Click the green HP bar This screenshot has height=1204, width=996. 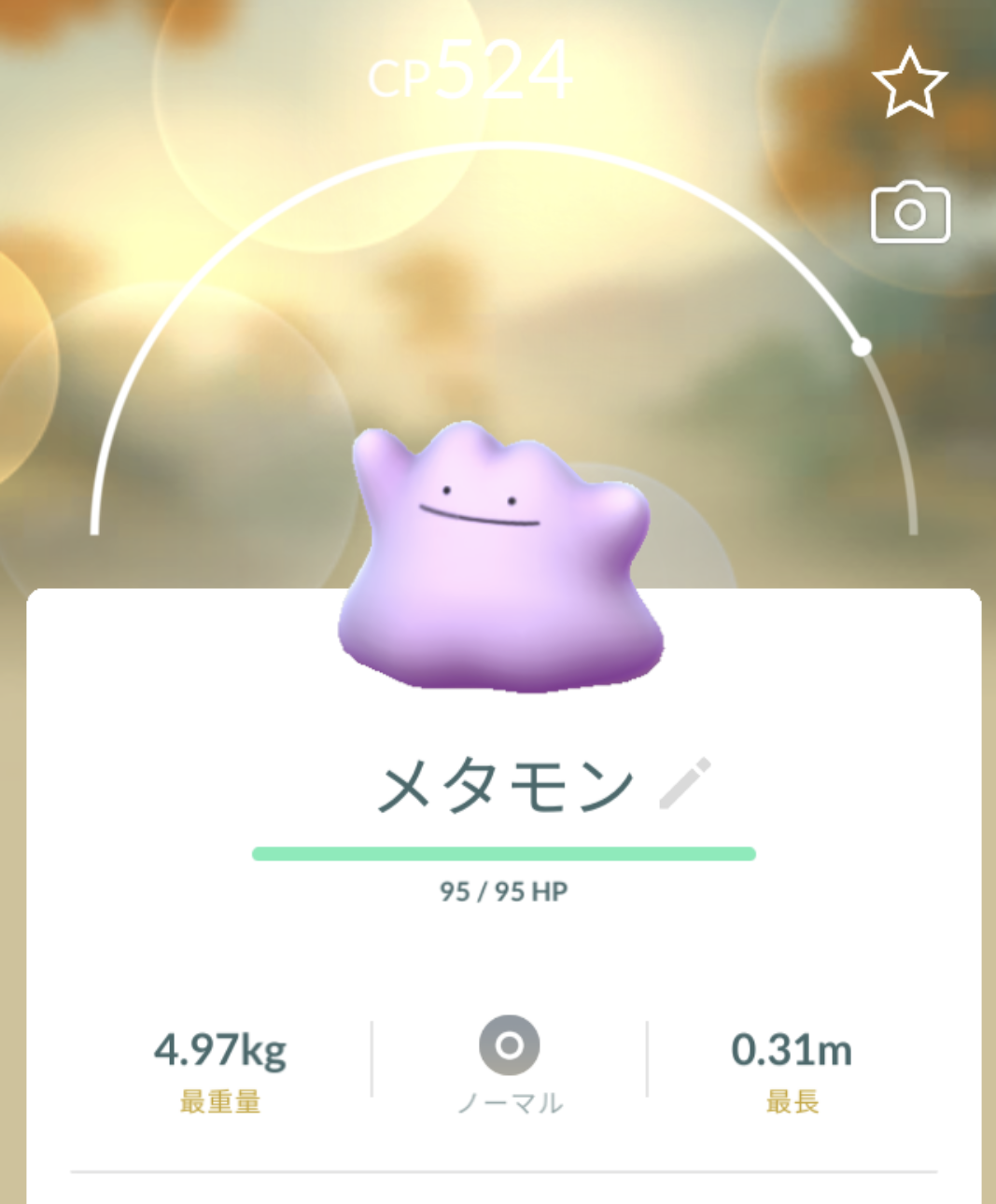tap(505, 851)
